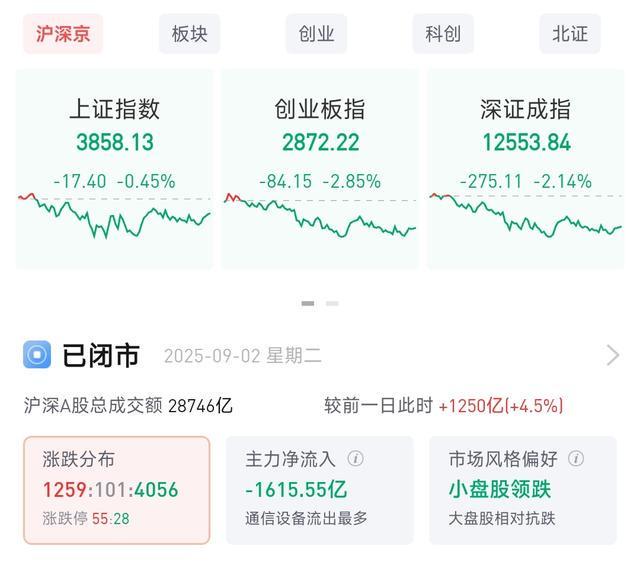This screenshot has height=562, width=640.
Task: Open the 创业 tab
Action: pos(316,33)
